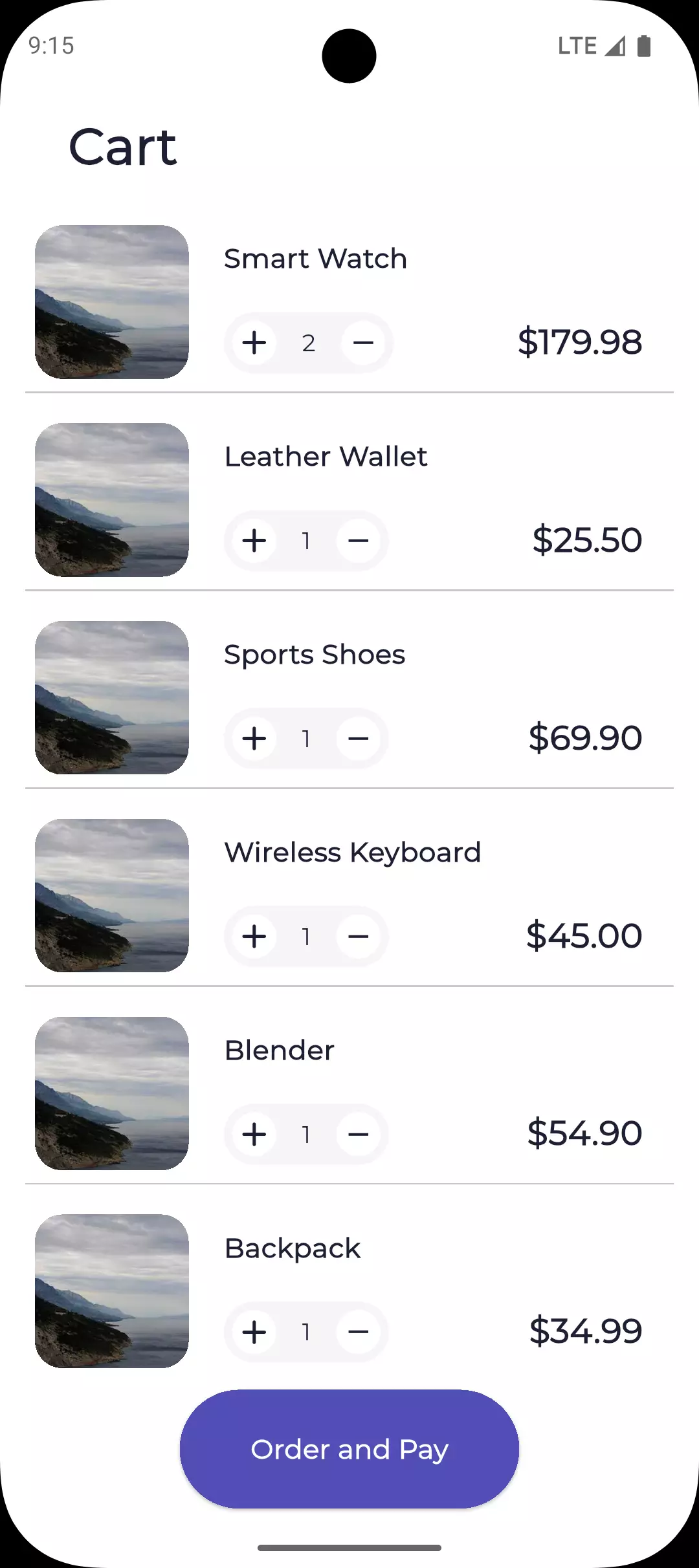This screenshot has height=1568, width=699.
Task: Decrease Backpack quantity with minus
Action: (358, 1333)
